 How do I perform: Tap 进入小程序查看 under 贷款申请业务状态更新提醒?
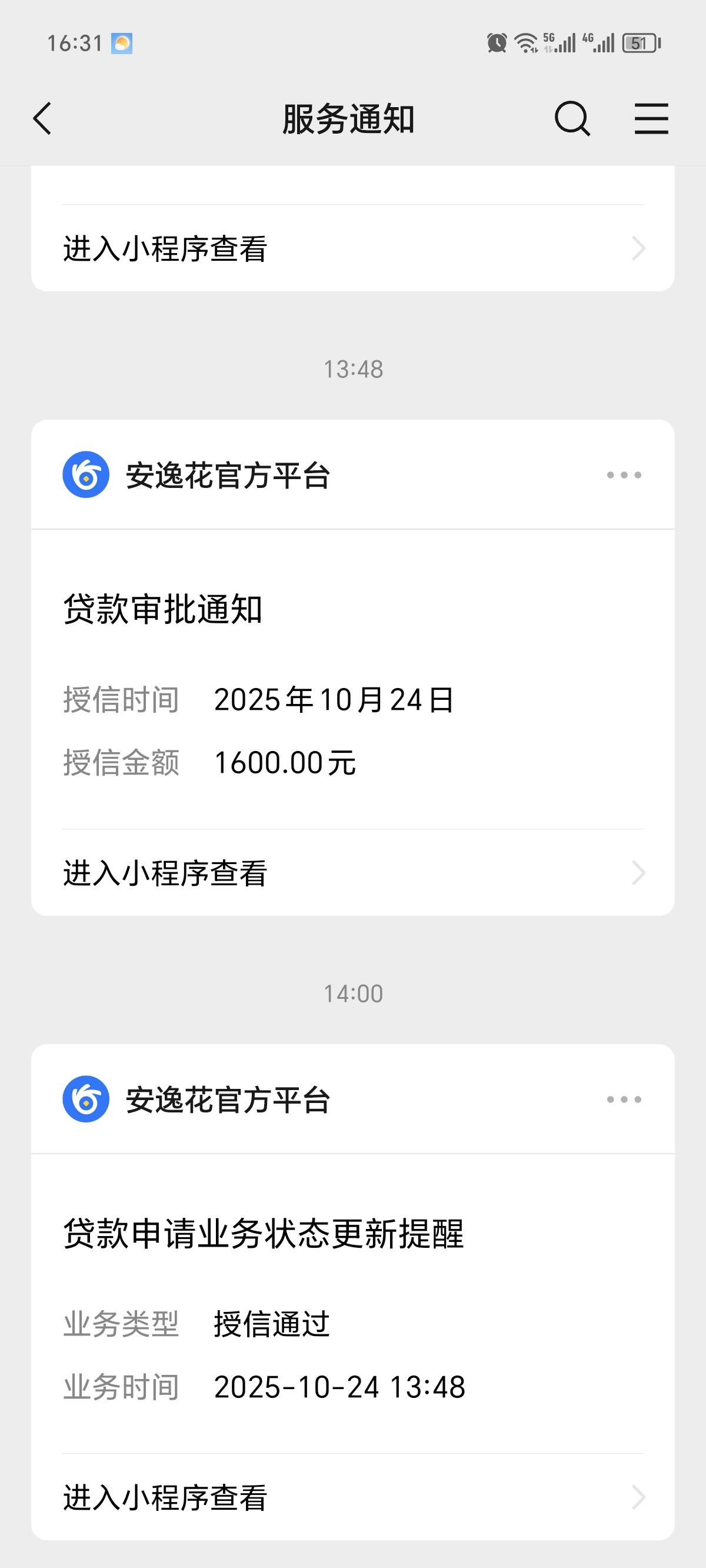pyautogui.click(x=353, y=1497)
